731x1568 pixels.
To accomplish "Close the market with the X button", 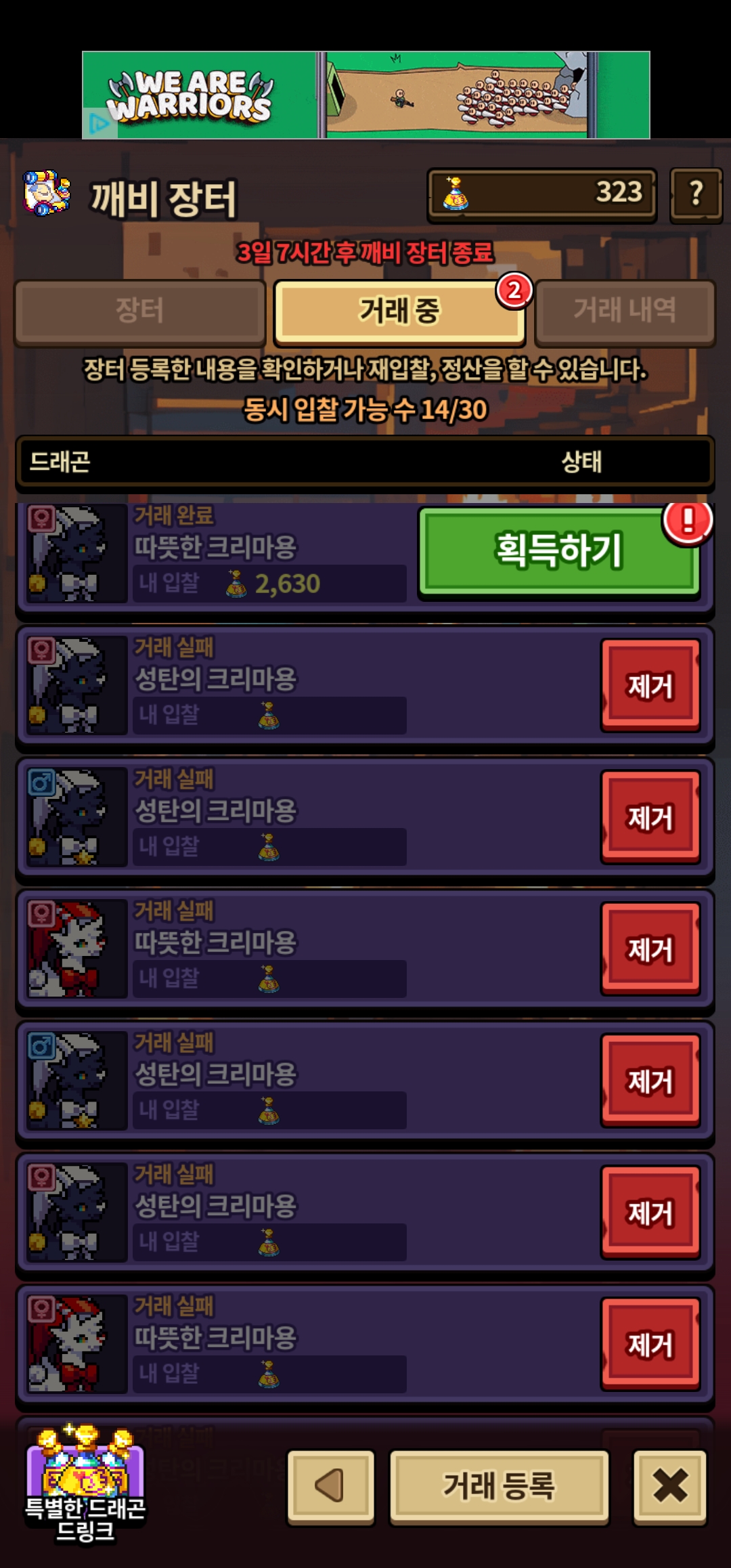I will 669,1485.
